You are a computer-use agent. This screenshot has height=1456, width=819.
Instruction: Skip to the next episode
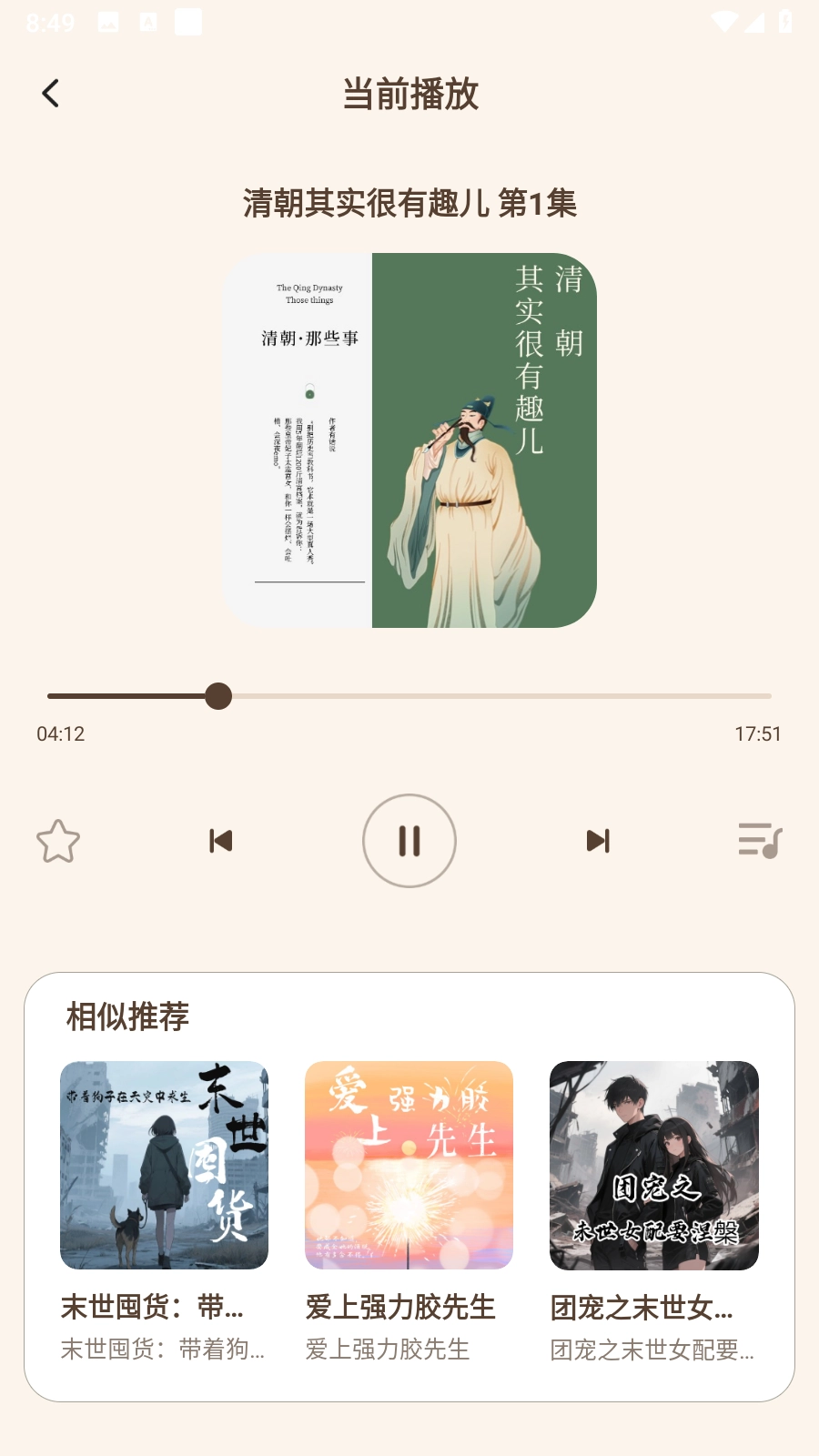click(598, 841)
